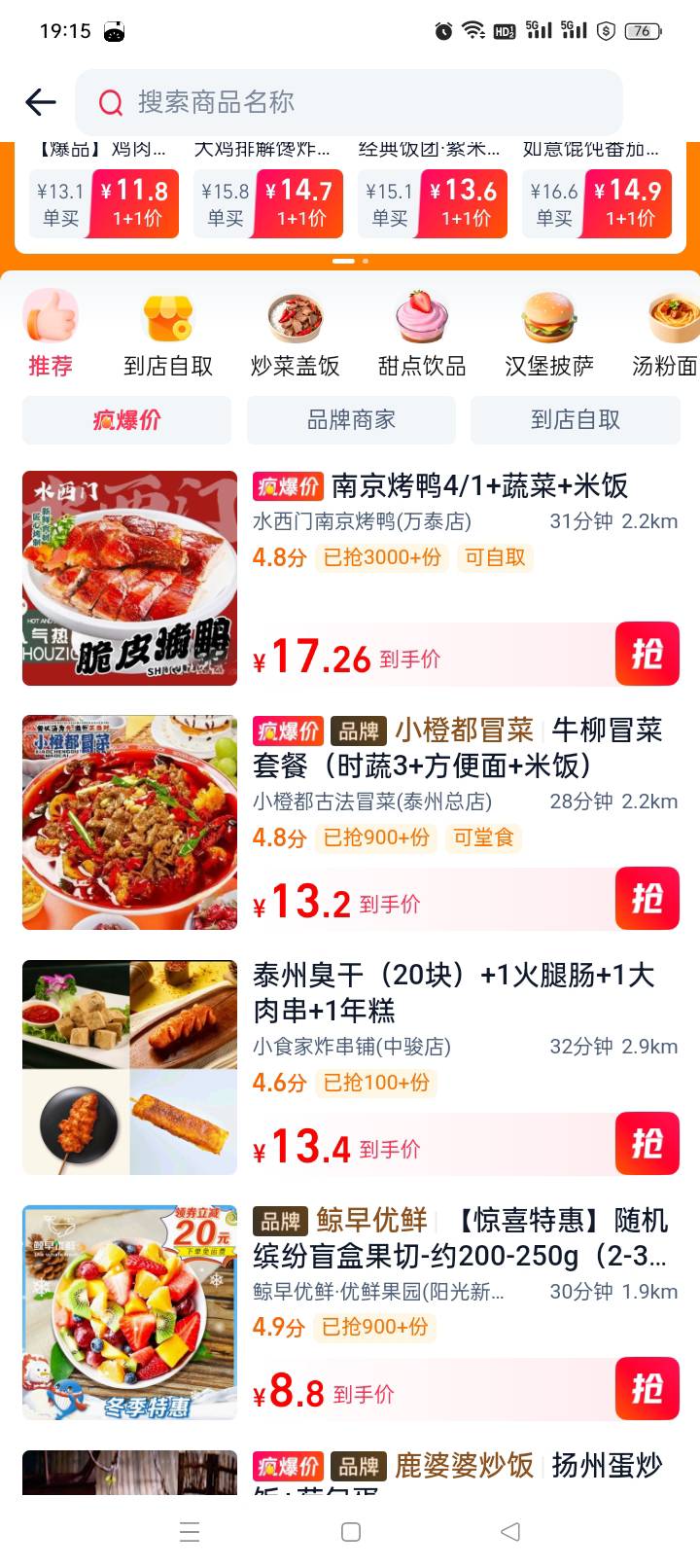Buy the ¥11.8 1+1份 deal
The image size is (700, 1568).
point(136,204)
